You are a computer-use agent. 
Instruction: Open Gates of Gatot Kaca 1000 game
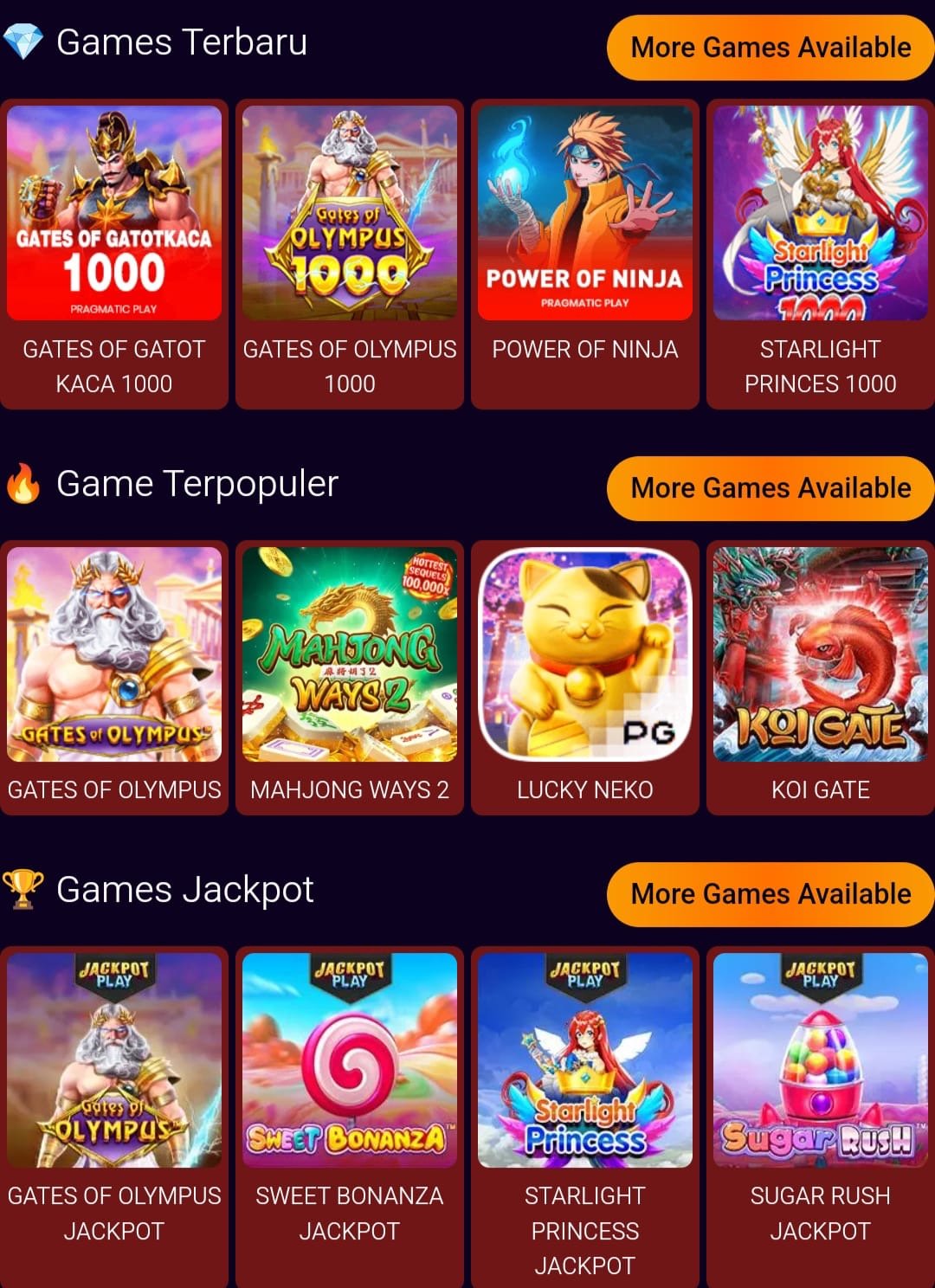click(x=114, y=214)
